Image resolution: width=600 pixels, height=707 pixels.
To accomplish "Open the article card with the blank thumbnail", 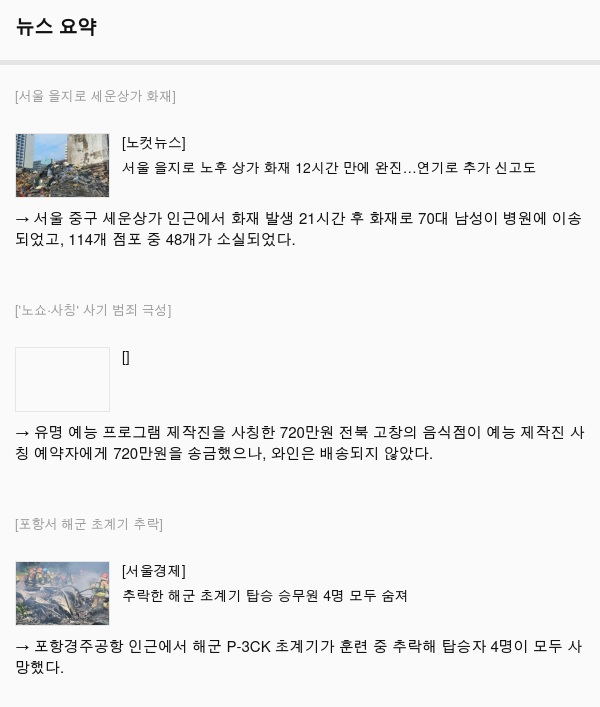I will 63,379.
